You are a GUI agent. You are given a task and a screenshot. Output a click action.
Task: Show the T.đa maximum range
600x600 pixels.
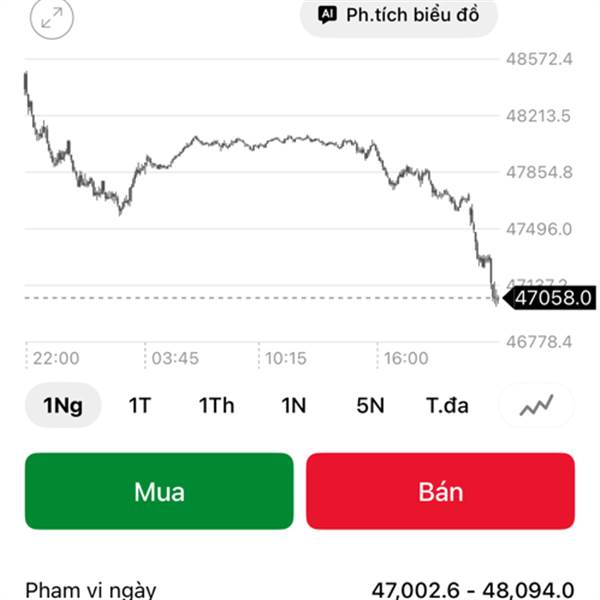[x=447, y=405]
